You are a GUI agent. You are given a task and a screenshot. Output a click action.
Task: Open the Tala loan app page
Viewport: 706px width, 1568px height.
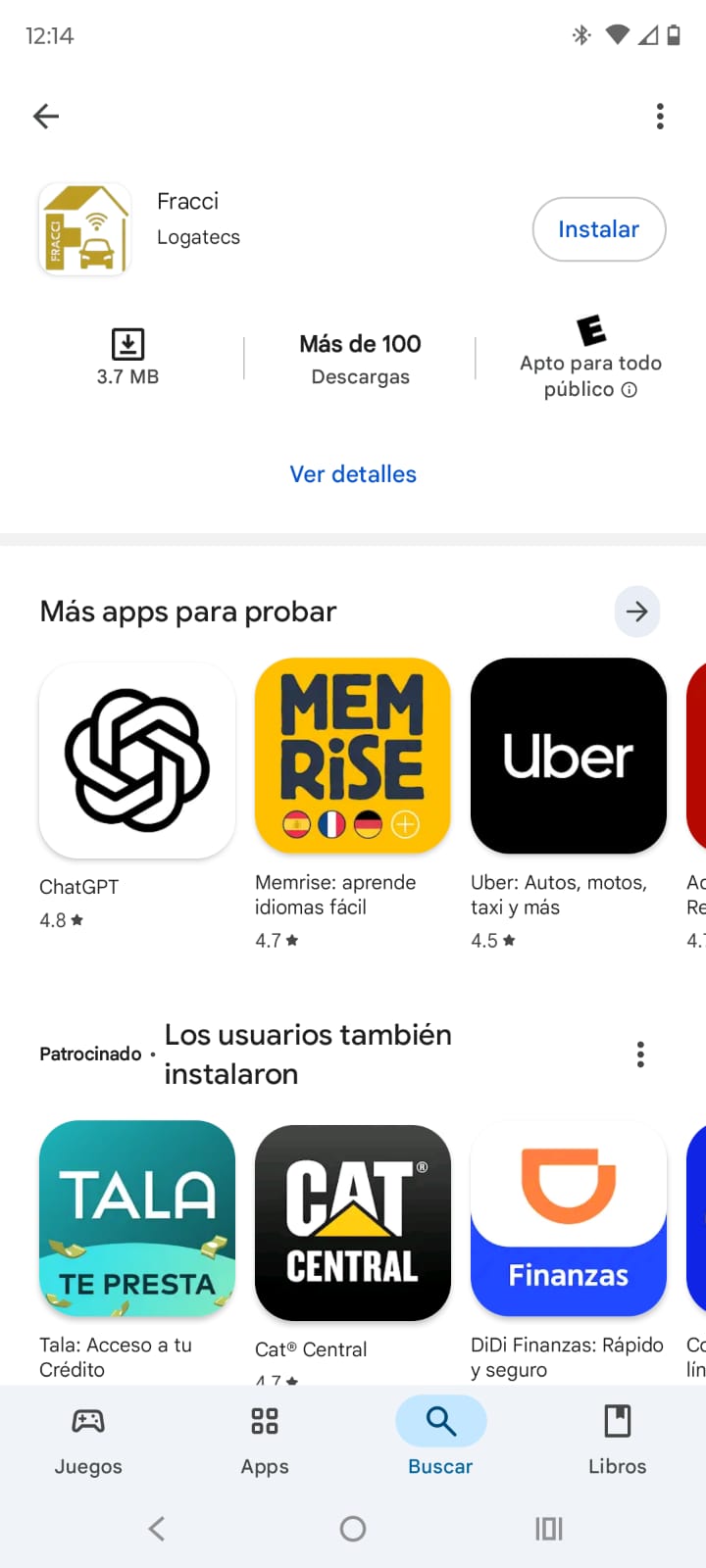(136, 1220)
